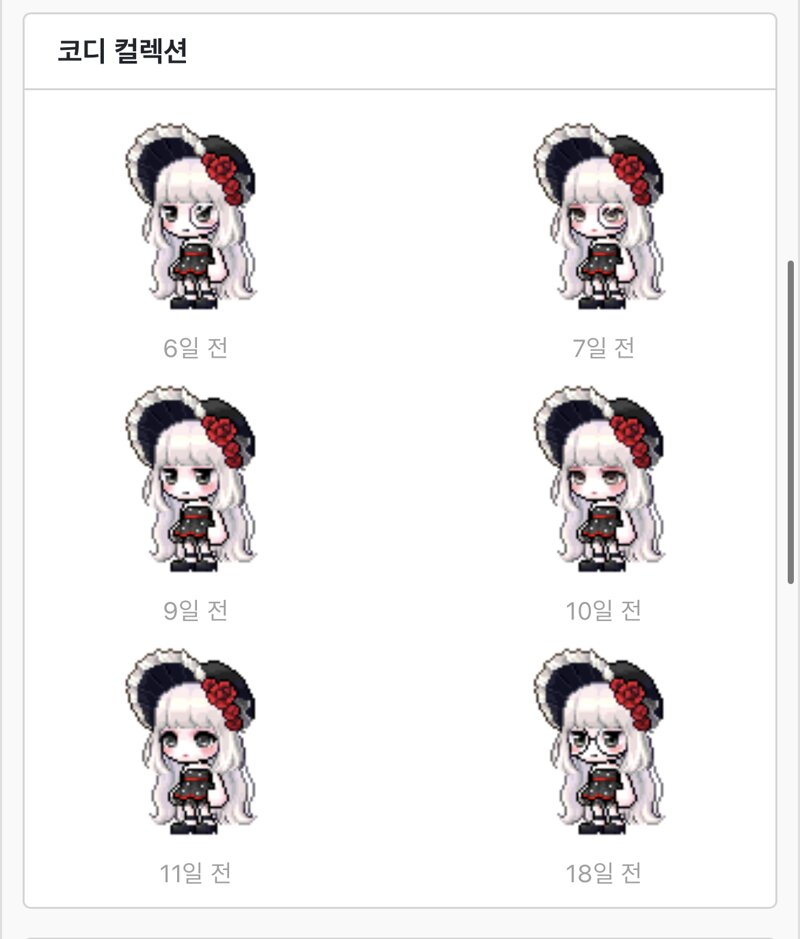Select the outfit saved 10일 전

pyautogui.click(x=602, y=480)
